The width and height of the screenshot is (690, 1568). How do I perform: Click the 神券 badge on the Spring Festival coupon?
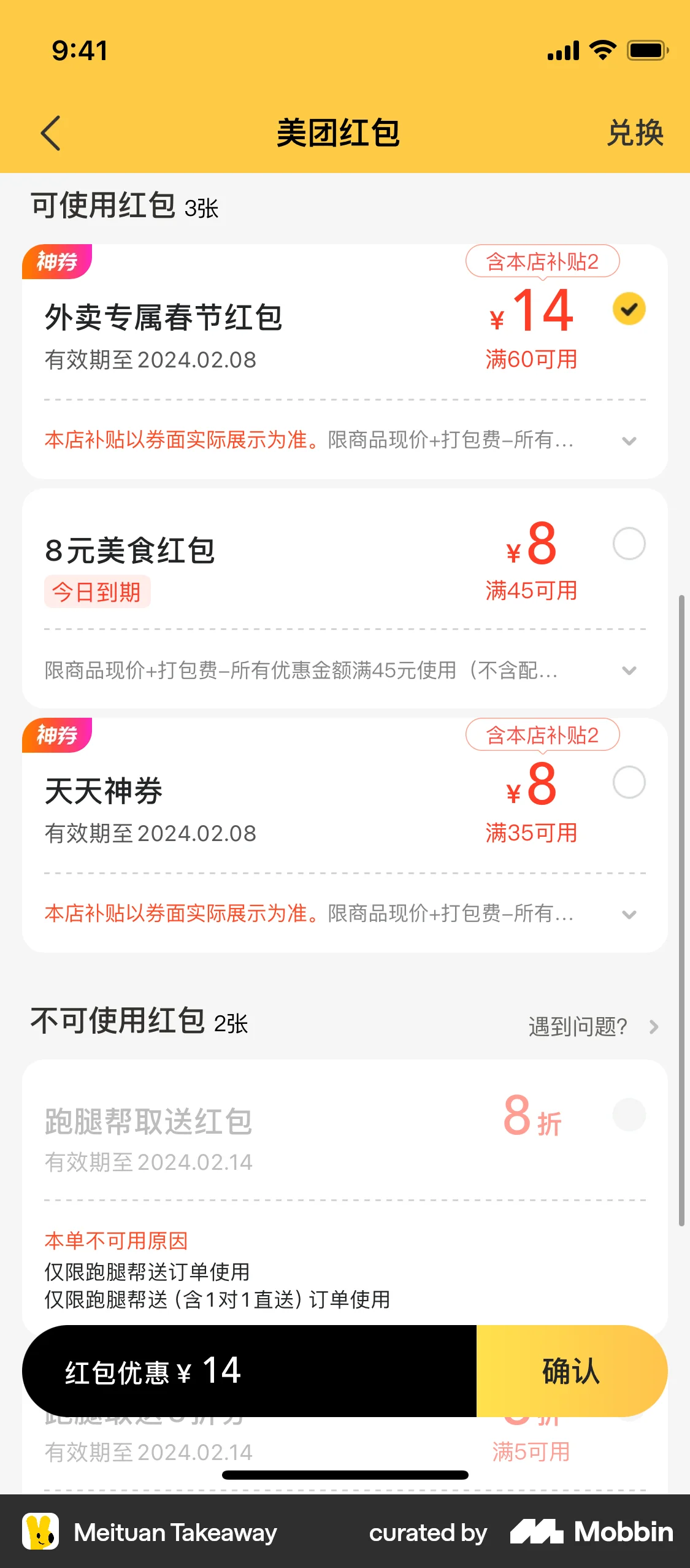coord(58,262)
